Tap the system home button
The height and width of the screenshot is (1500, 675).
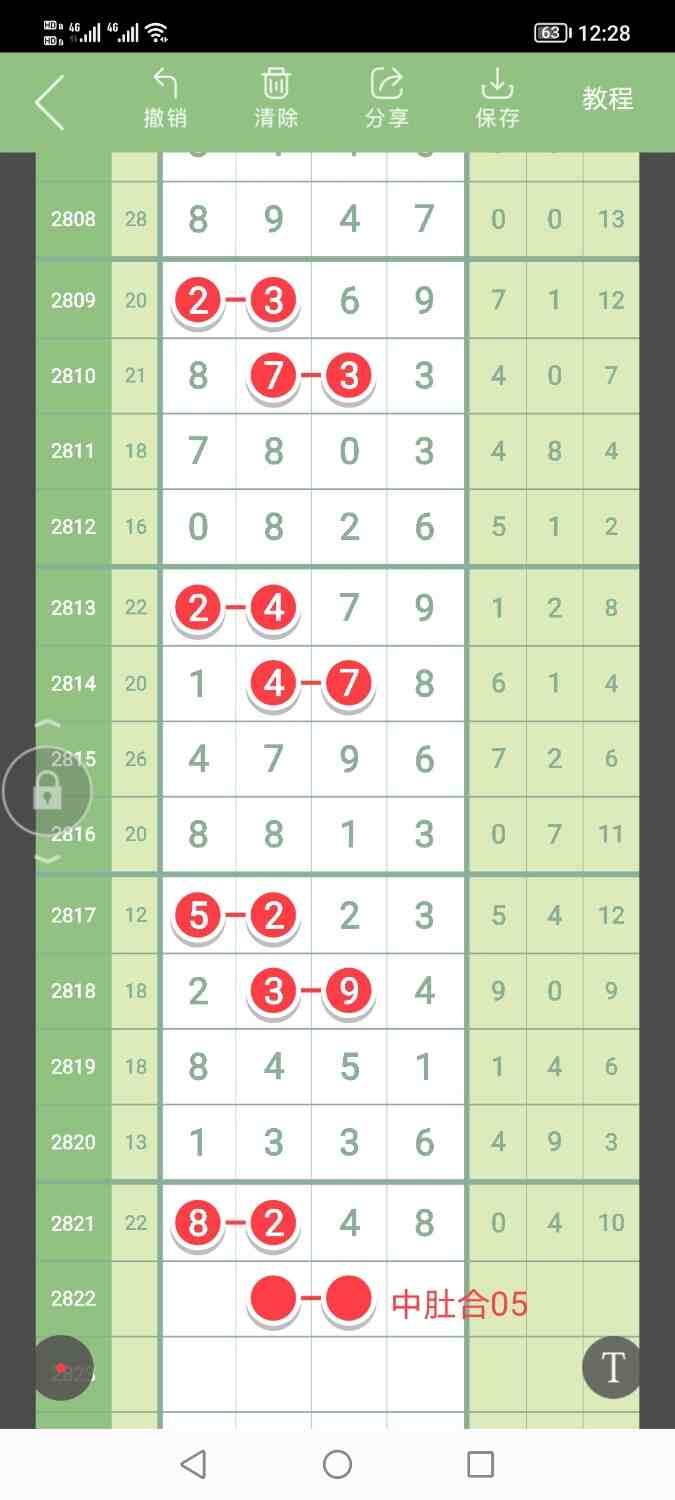tap(338, 1465)
